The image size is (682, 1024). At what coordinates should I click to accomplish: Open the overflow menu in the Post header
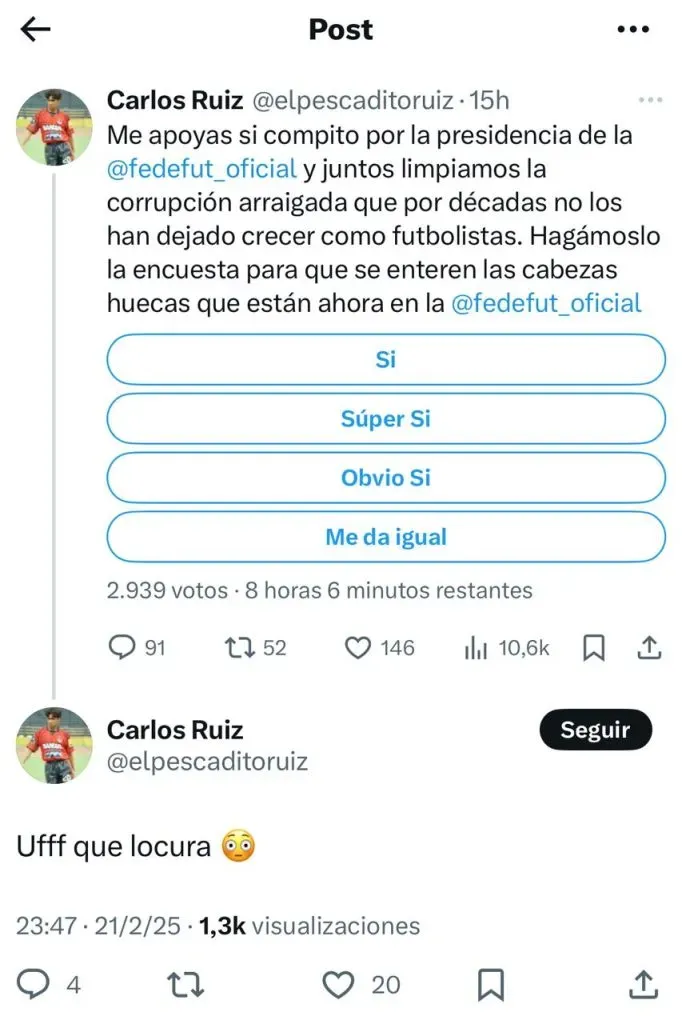click(x=634, y=30)
